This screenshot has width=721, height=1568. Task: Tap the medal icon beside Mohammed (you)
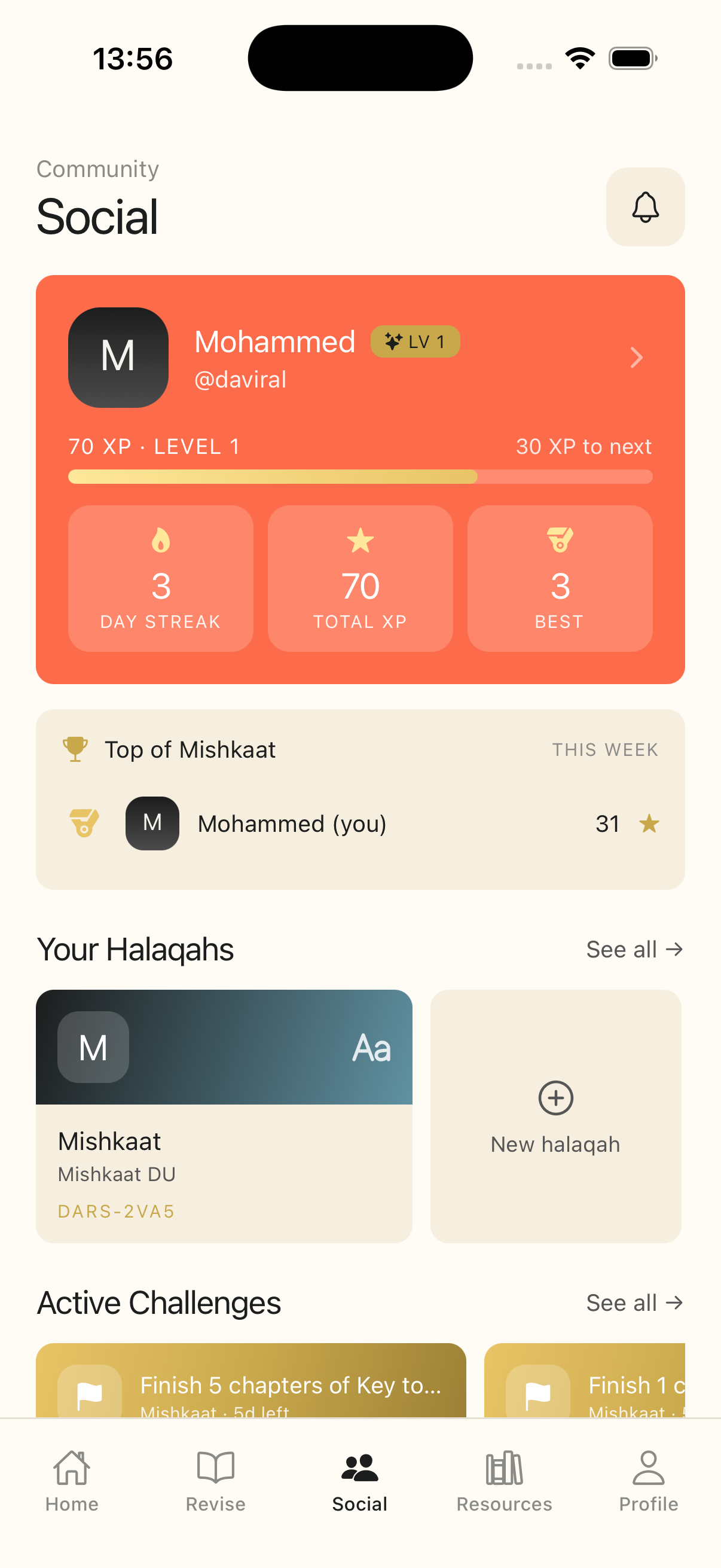84,823
